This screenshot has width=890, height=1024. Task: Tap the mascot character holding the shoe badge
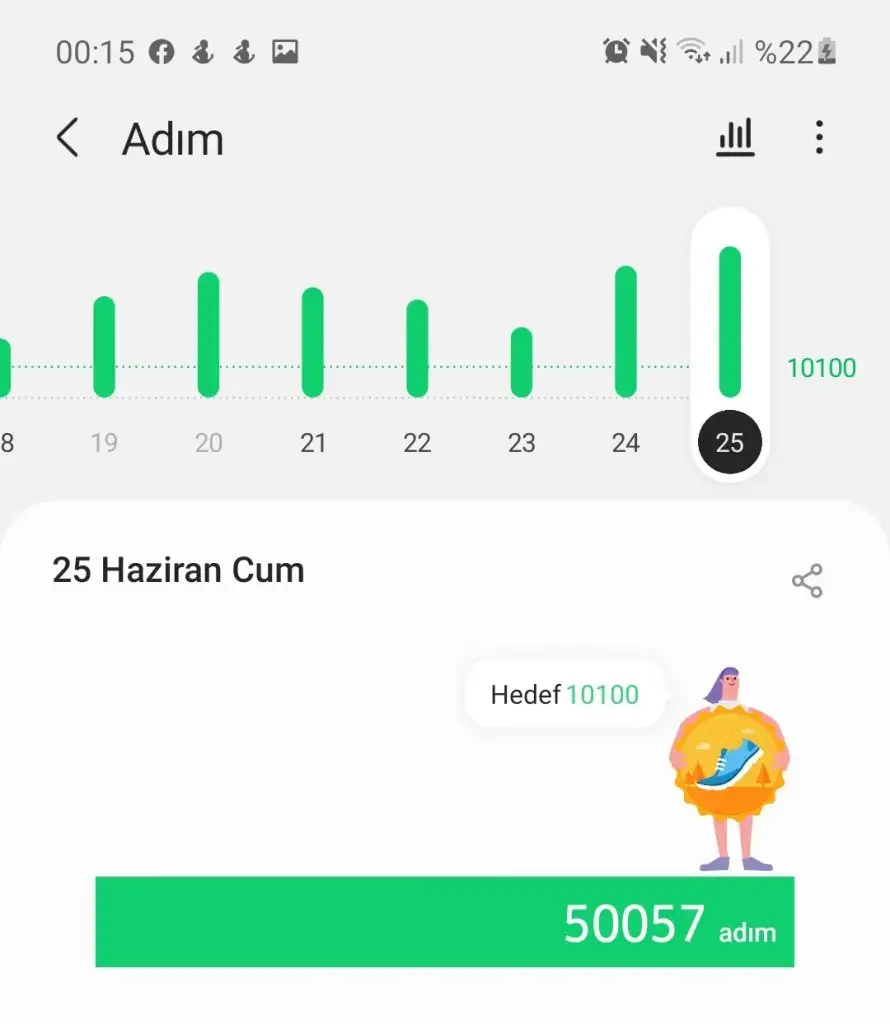[730, 765]
